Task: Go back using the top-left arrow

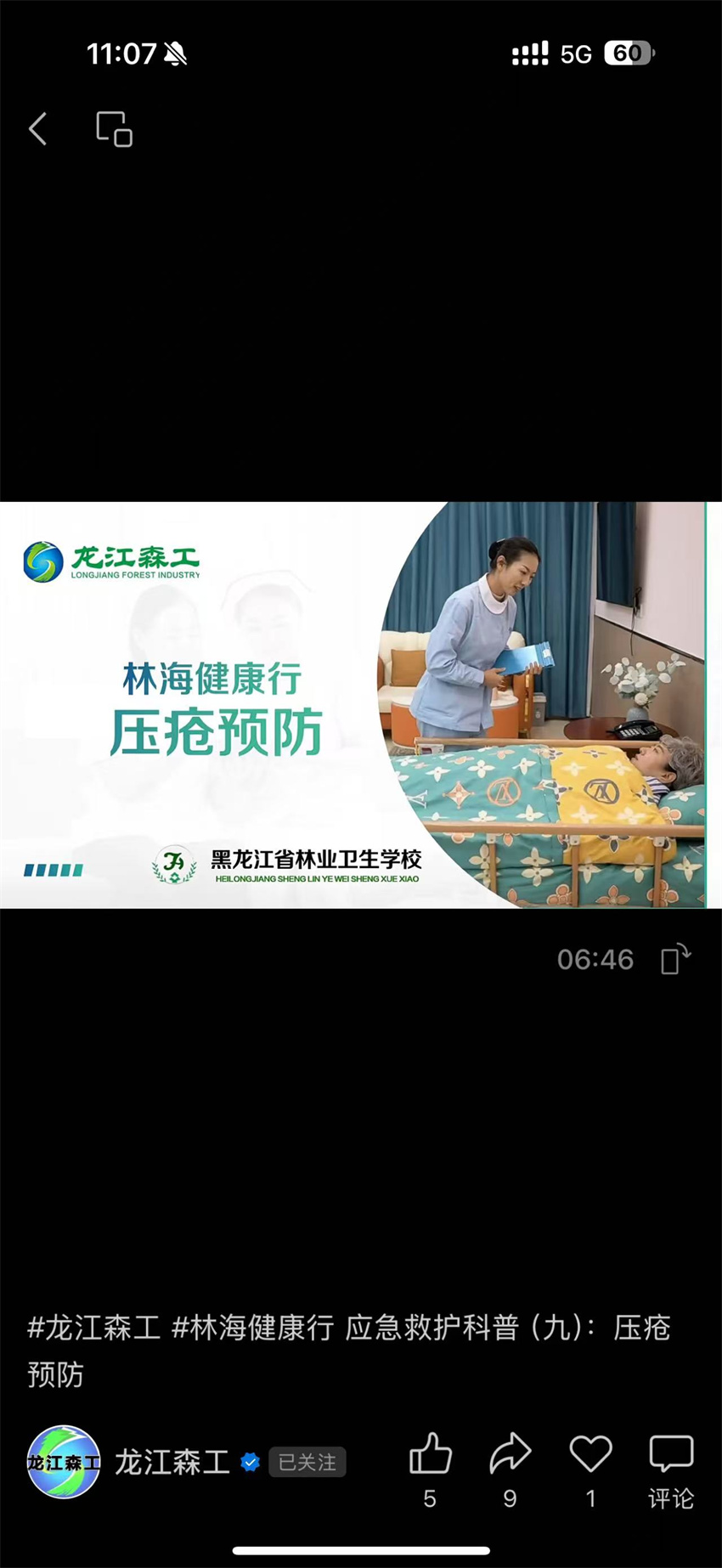Action: (38, 129)
